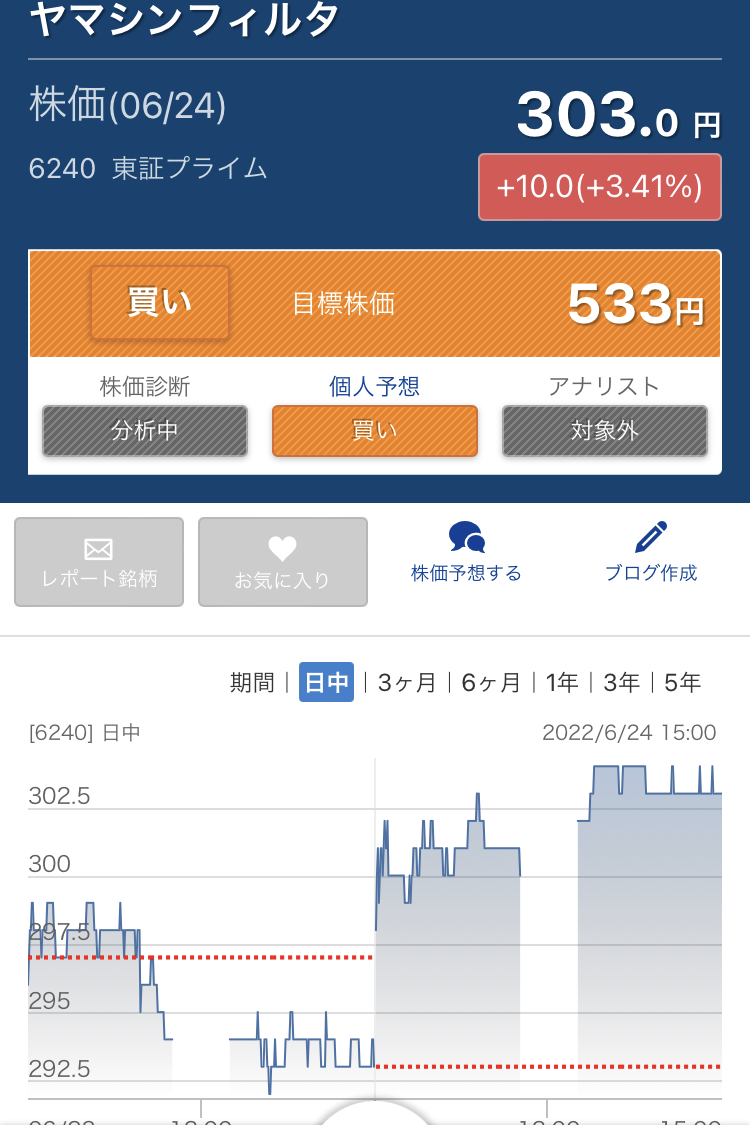The height and width of the screenshot is (1125, 750).
Task: Open アナリスト 対象外 button
Action: click(605, 431)
